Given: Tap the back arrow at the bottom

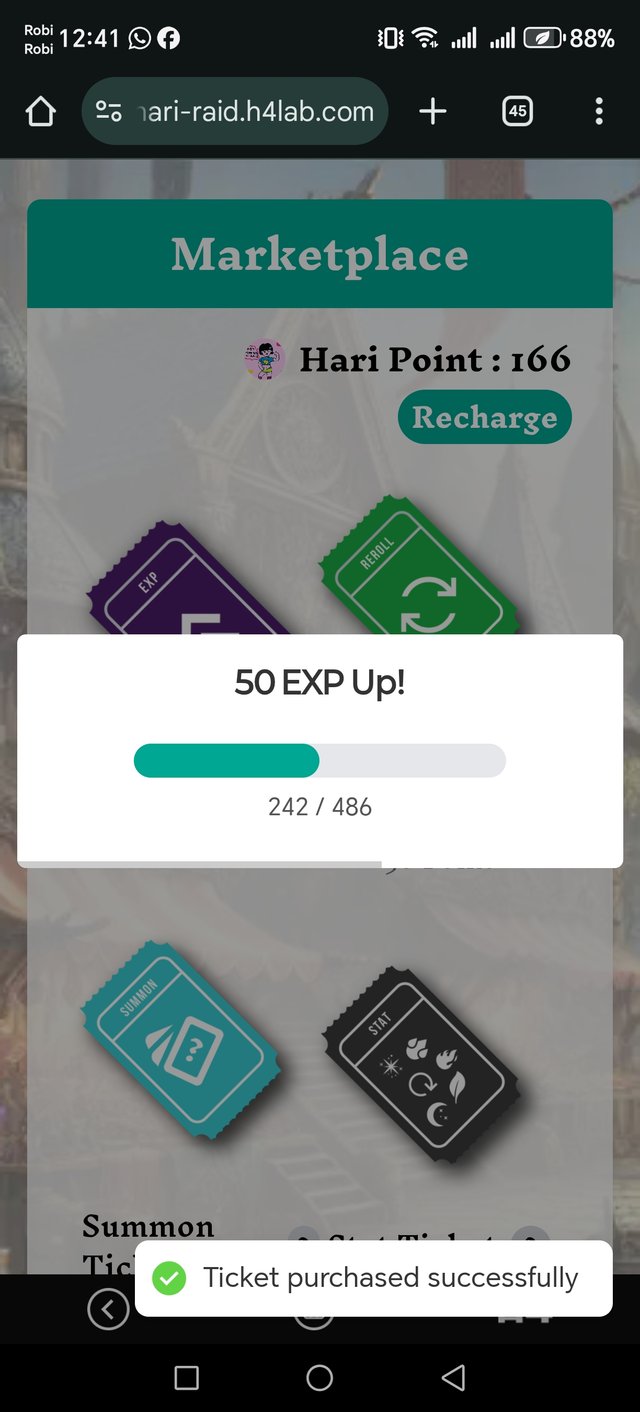Looking at the screenshot, I should [108, 1309].
